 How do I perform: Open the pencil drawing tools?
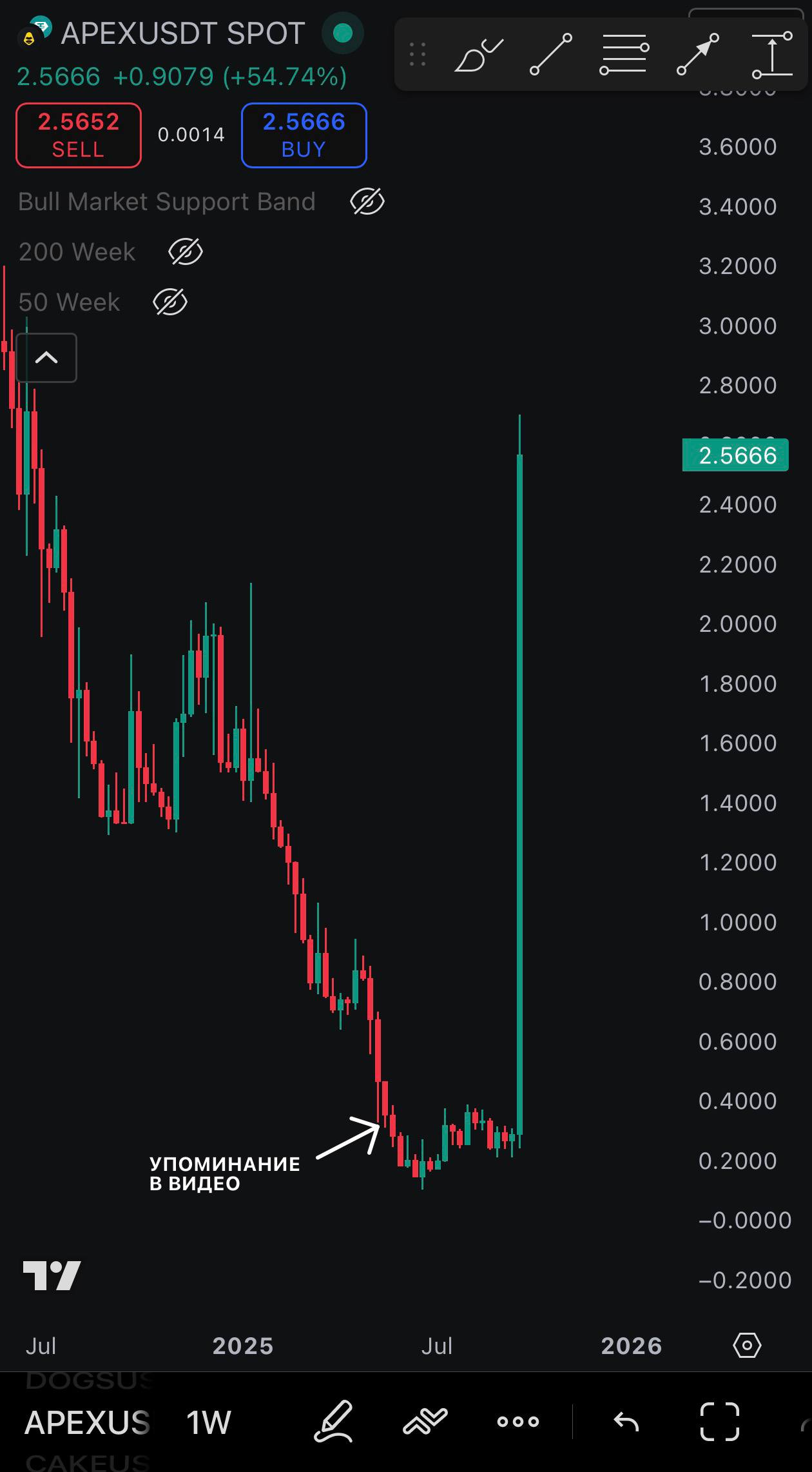tap(333, 1421)
